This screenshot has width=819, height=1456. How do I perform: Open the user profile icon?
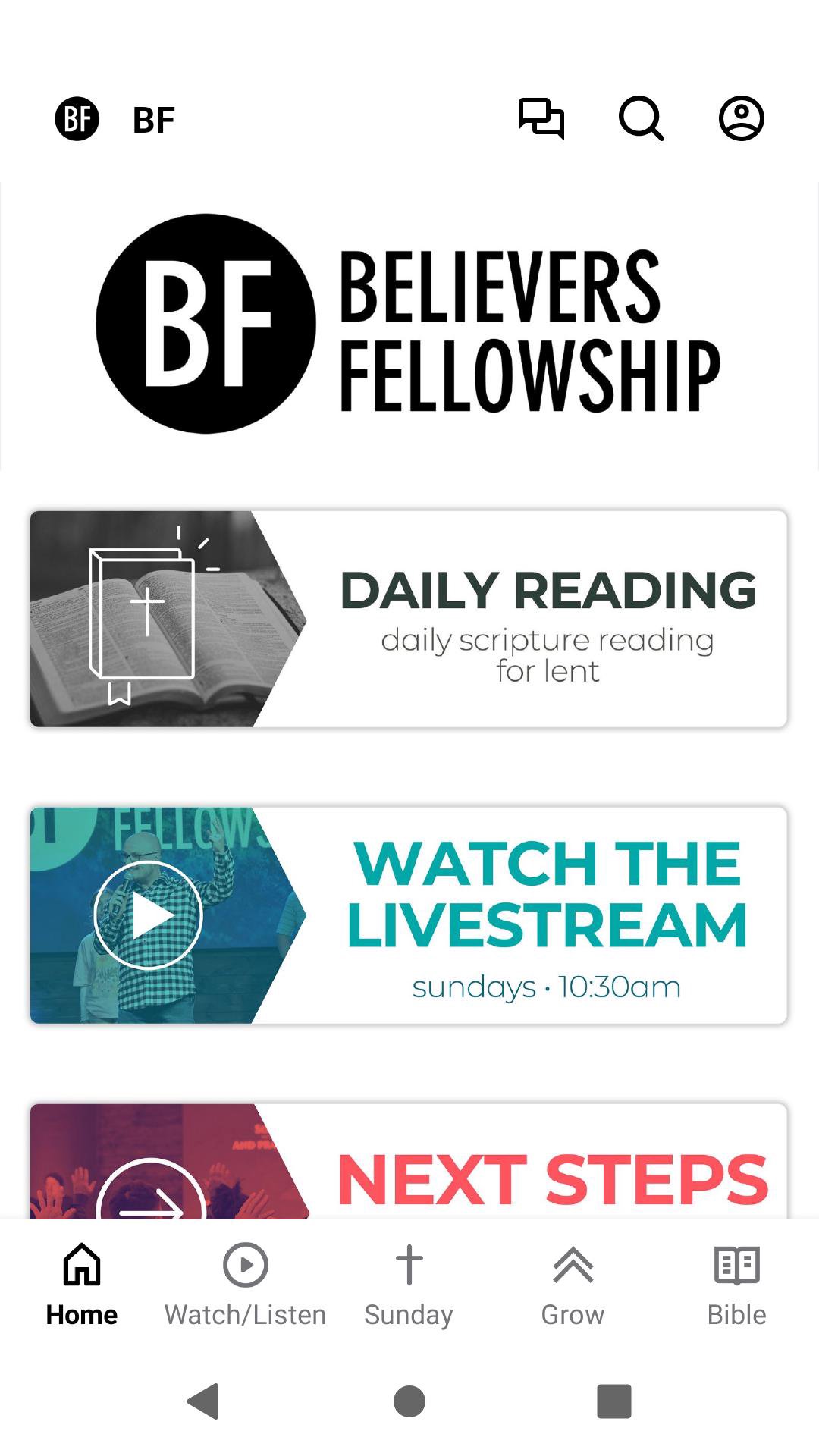[741, 119]
